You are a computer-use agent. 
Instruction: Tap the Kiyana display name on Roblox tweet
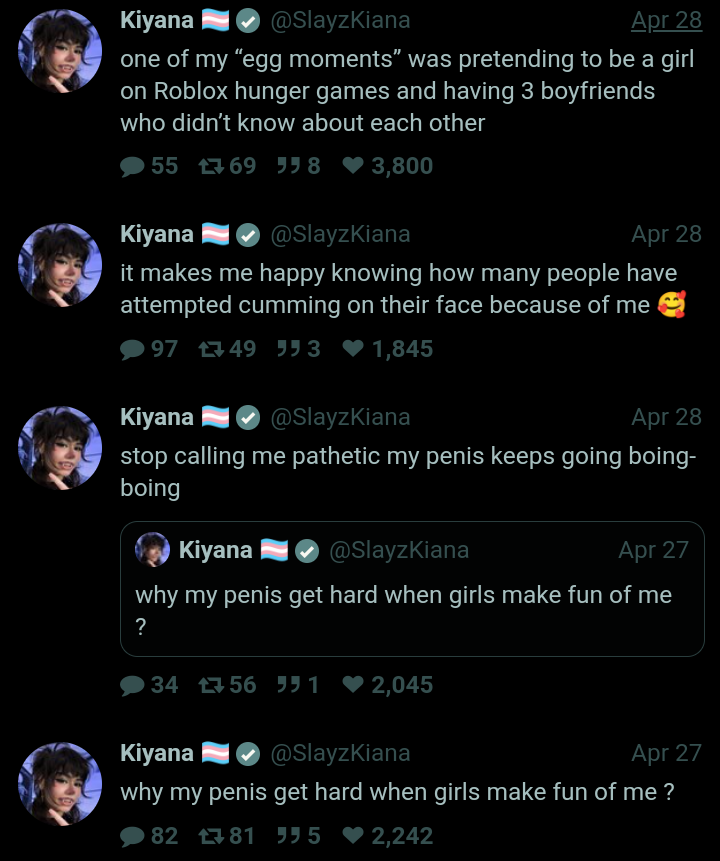click(157, 20)
